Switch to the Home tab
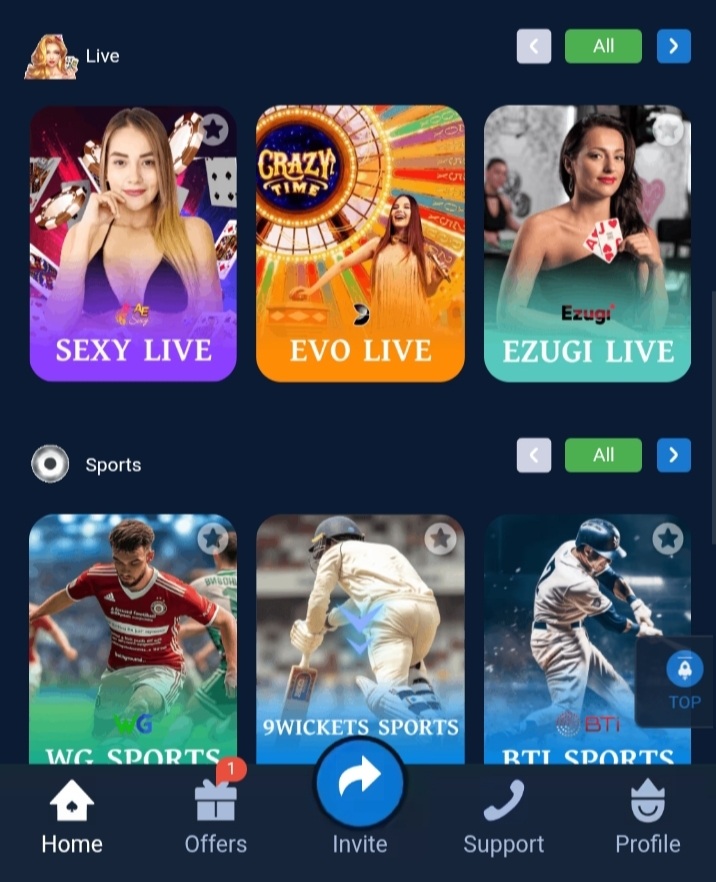This screenshot has height=882, width=716. 72,820
